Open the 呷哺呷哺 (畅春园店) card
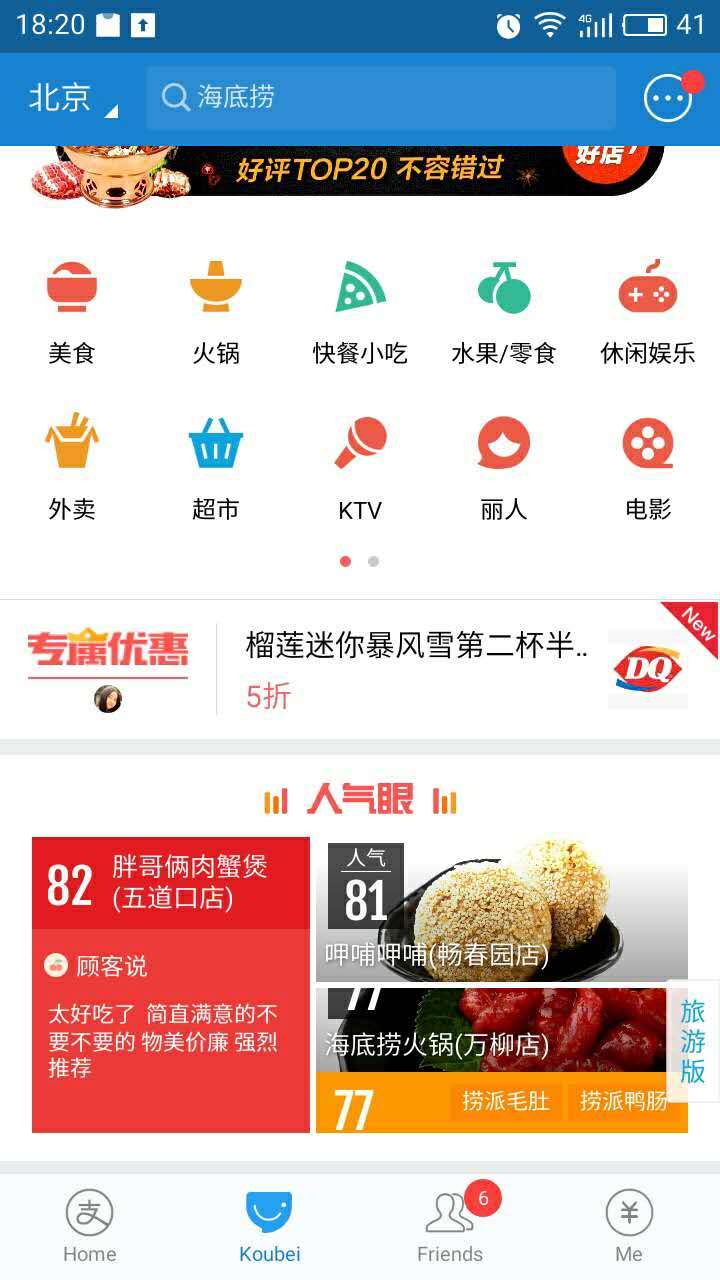Image resolution: width=720 pixels, height=1280 pixels. point(502,910)
